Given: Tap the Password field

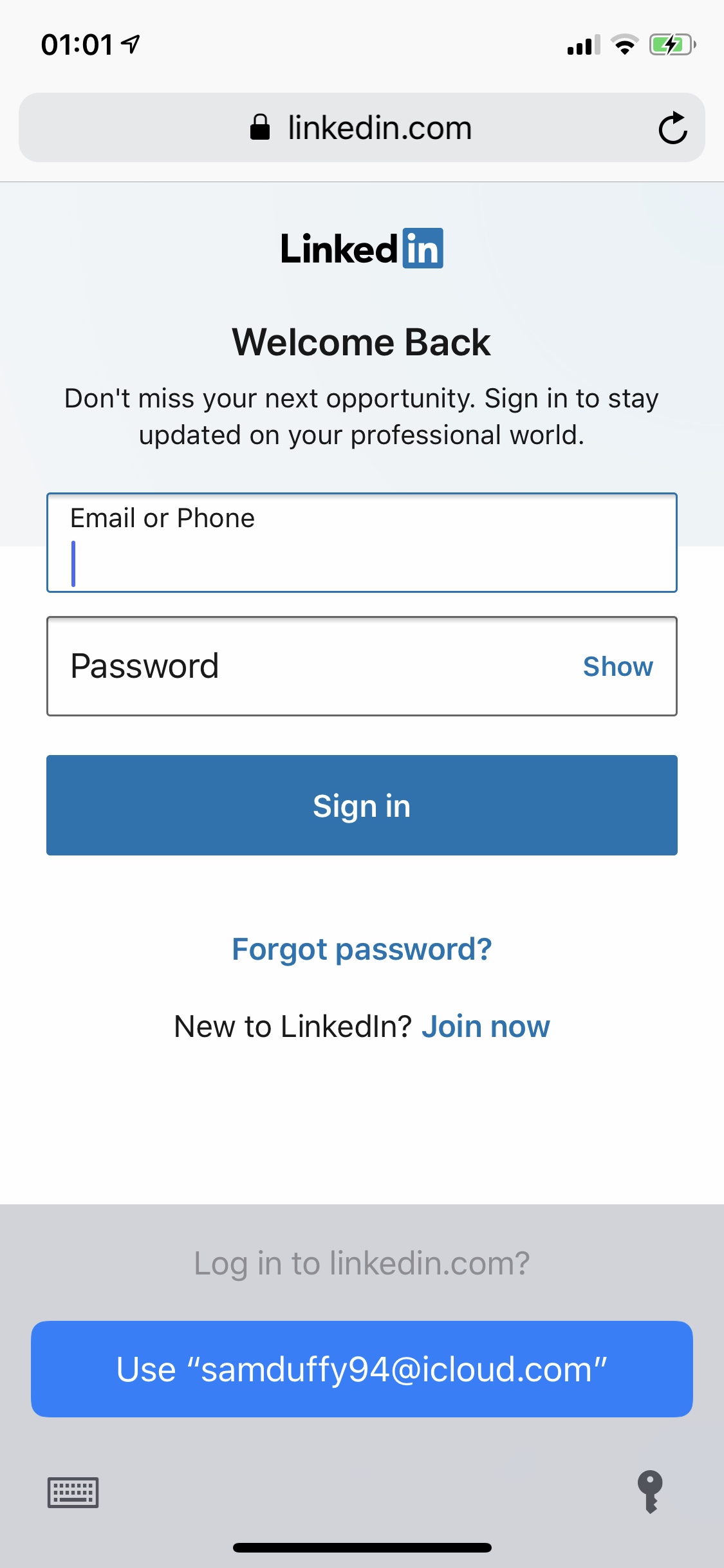Looking at the screenshot, I should click(362, 666).
